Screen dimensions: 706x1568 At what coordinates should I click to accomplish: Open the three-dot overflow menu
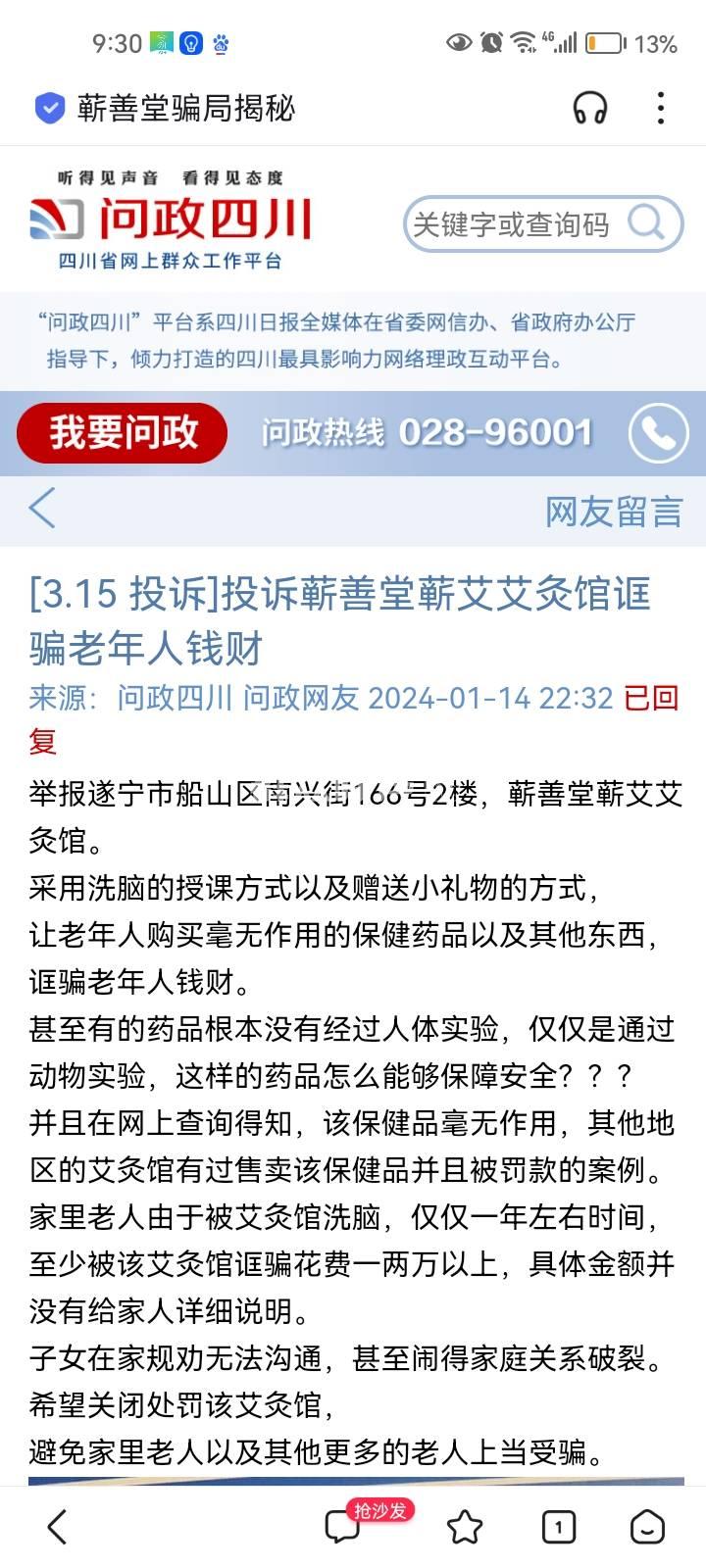click(661, 108)
